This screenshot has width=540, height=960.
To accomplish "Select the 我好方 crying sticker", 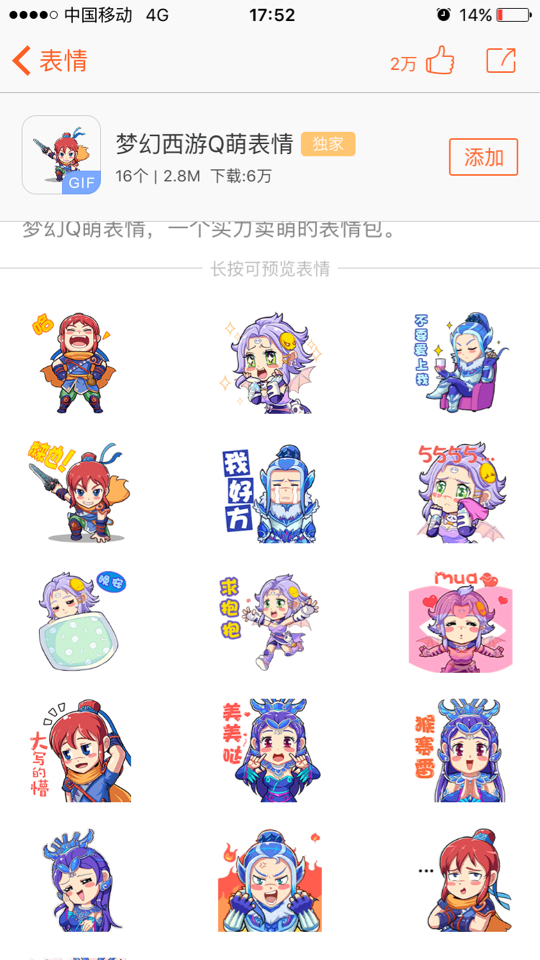I will tap(270, 493).
